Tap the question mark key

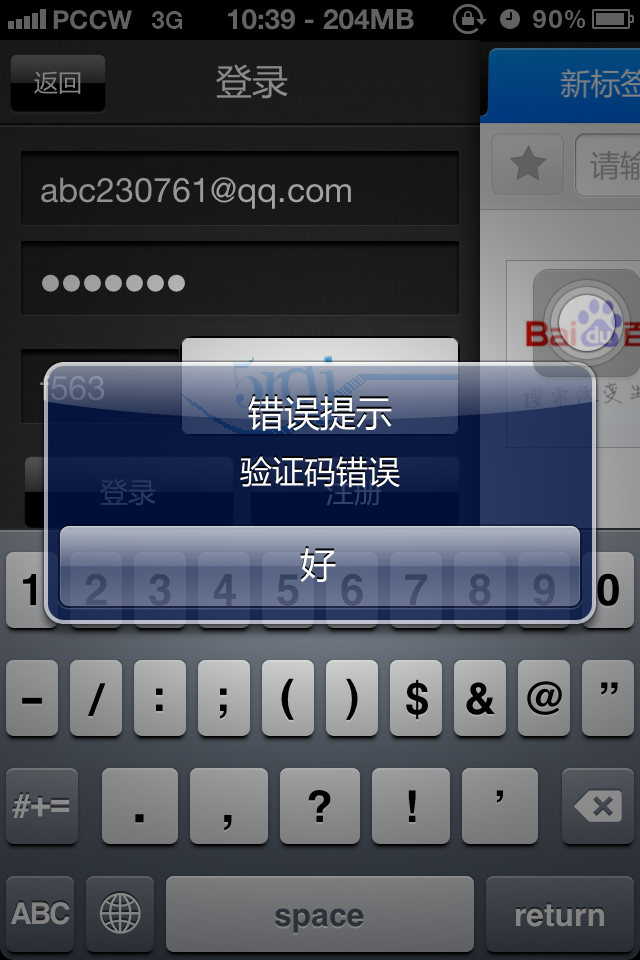(x=319, y=806)
